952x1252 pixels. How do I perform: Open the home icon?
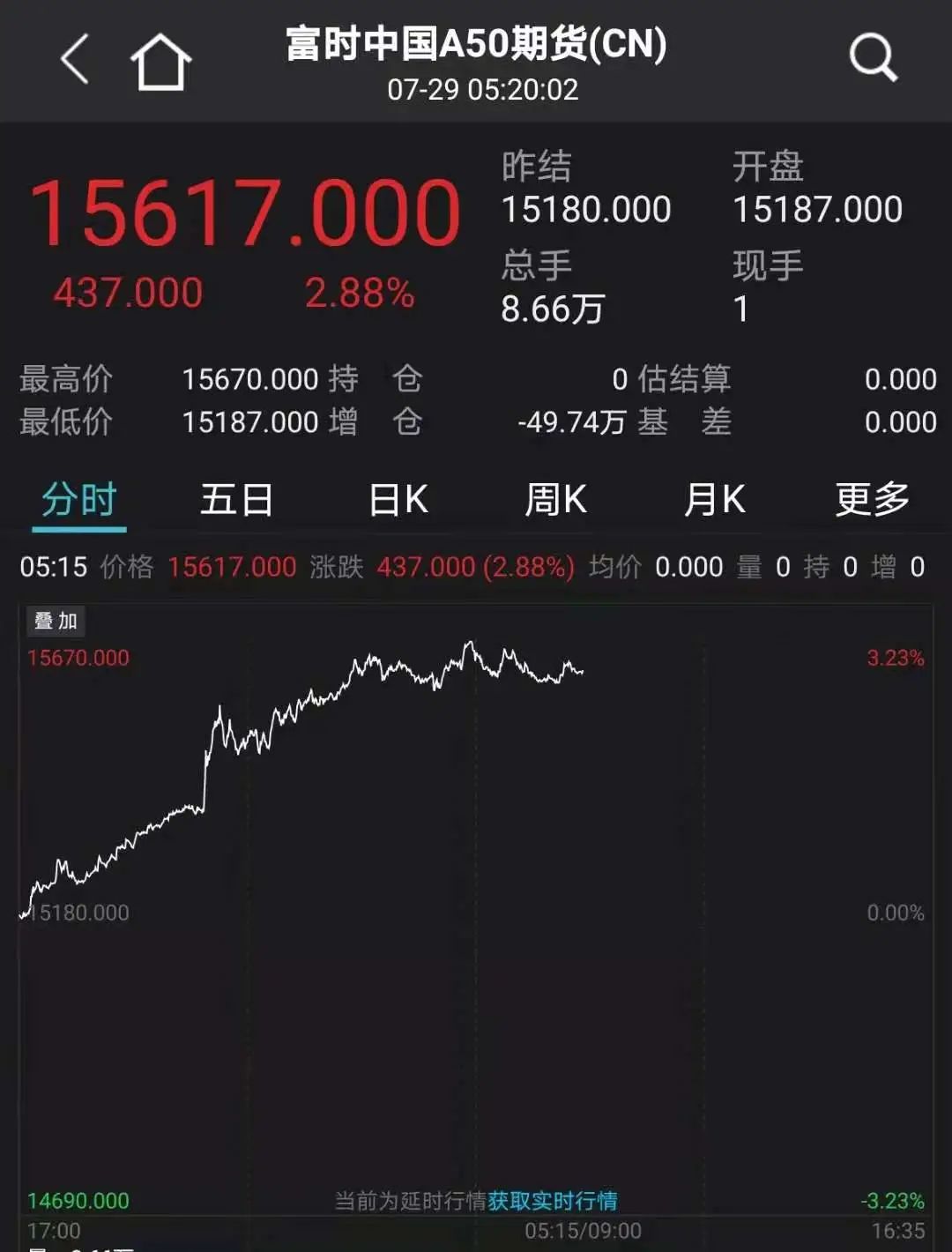(160, 62)
